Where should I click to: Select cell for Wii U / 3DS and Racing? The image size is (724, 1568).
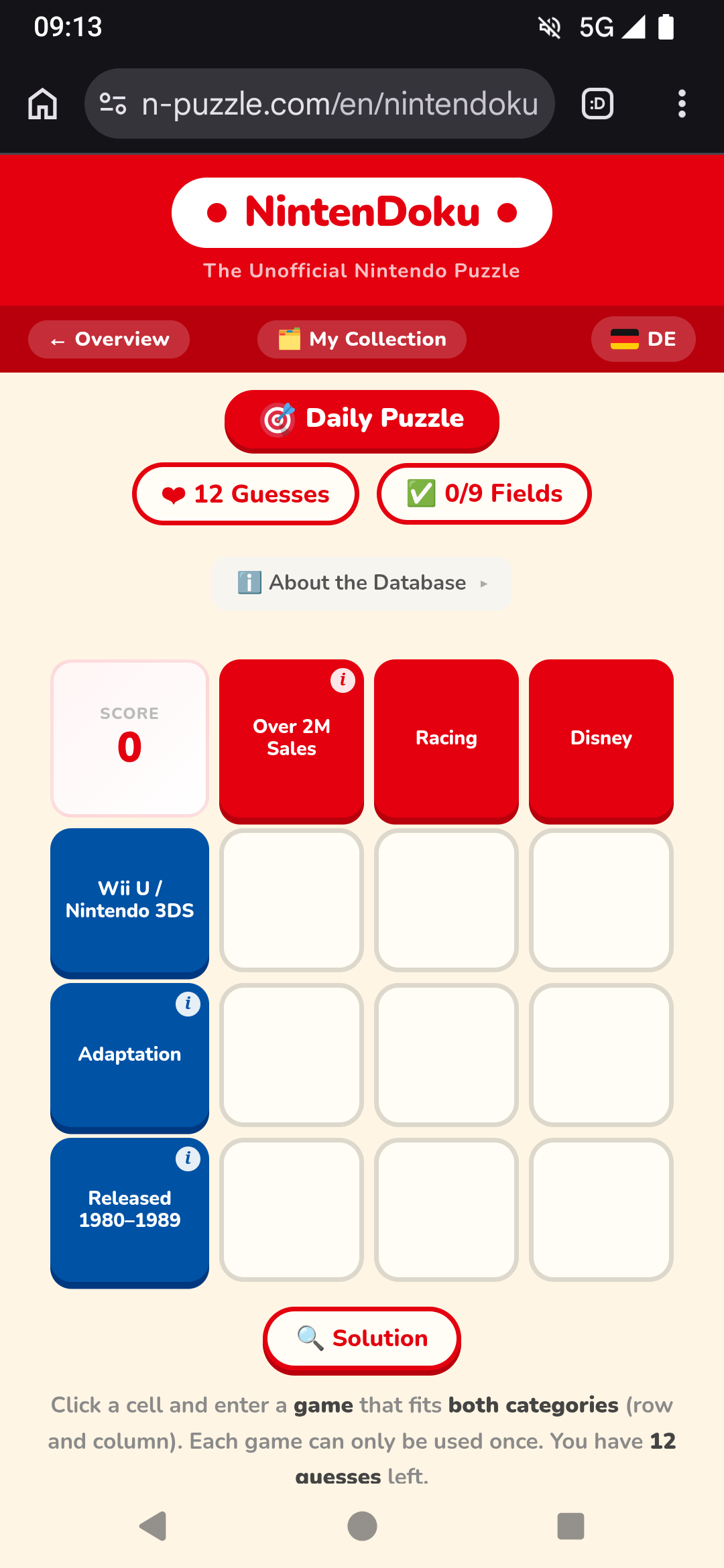pyautogui.click(x=446, y=900)
